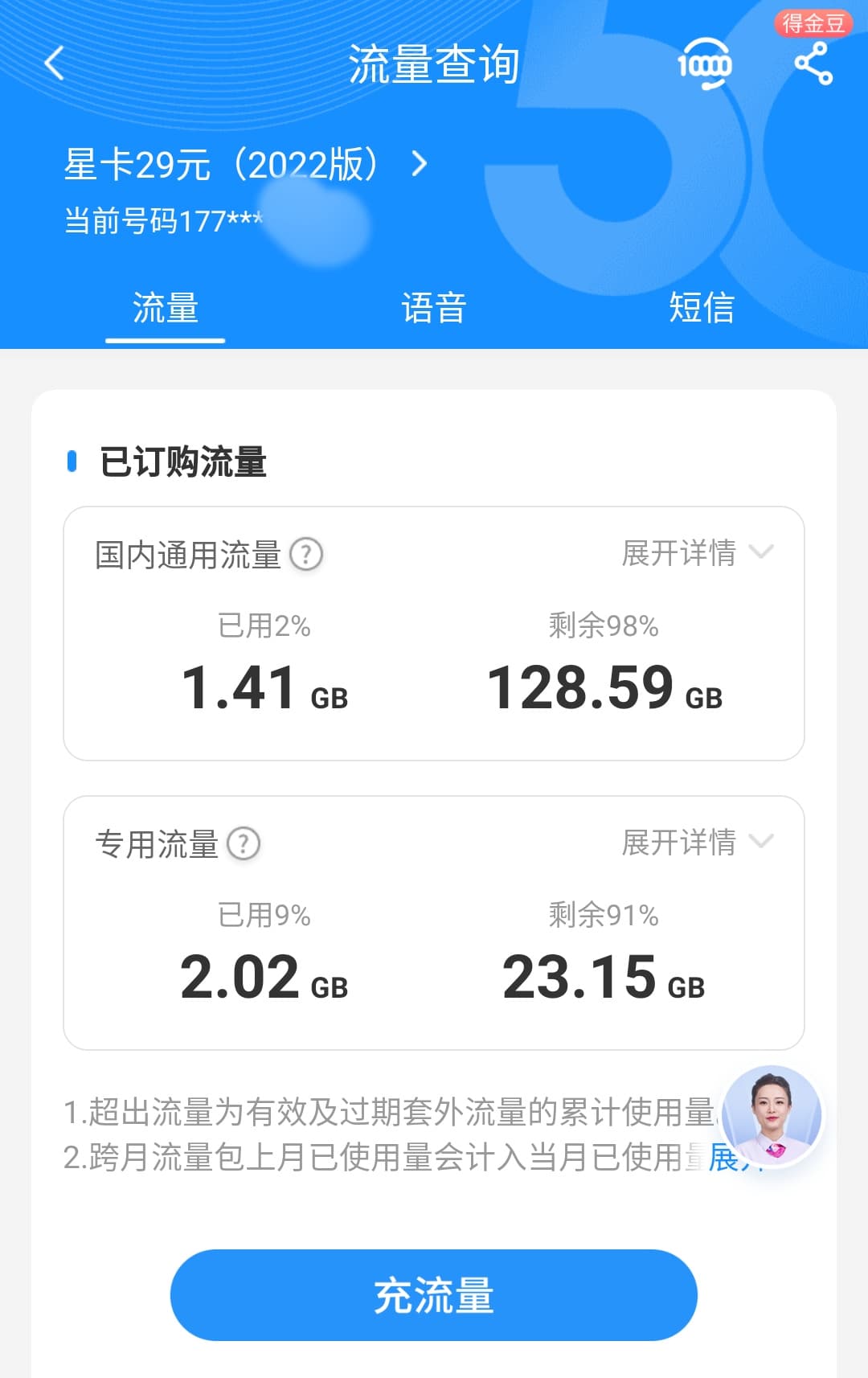Screen dimensions: 868x1378
Task: Open the 10000 customer service icon
Action: click(x=704, y=64)
